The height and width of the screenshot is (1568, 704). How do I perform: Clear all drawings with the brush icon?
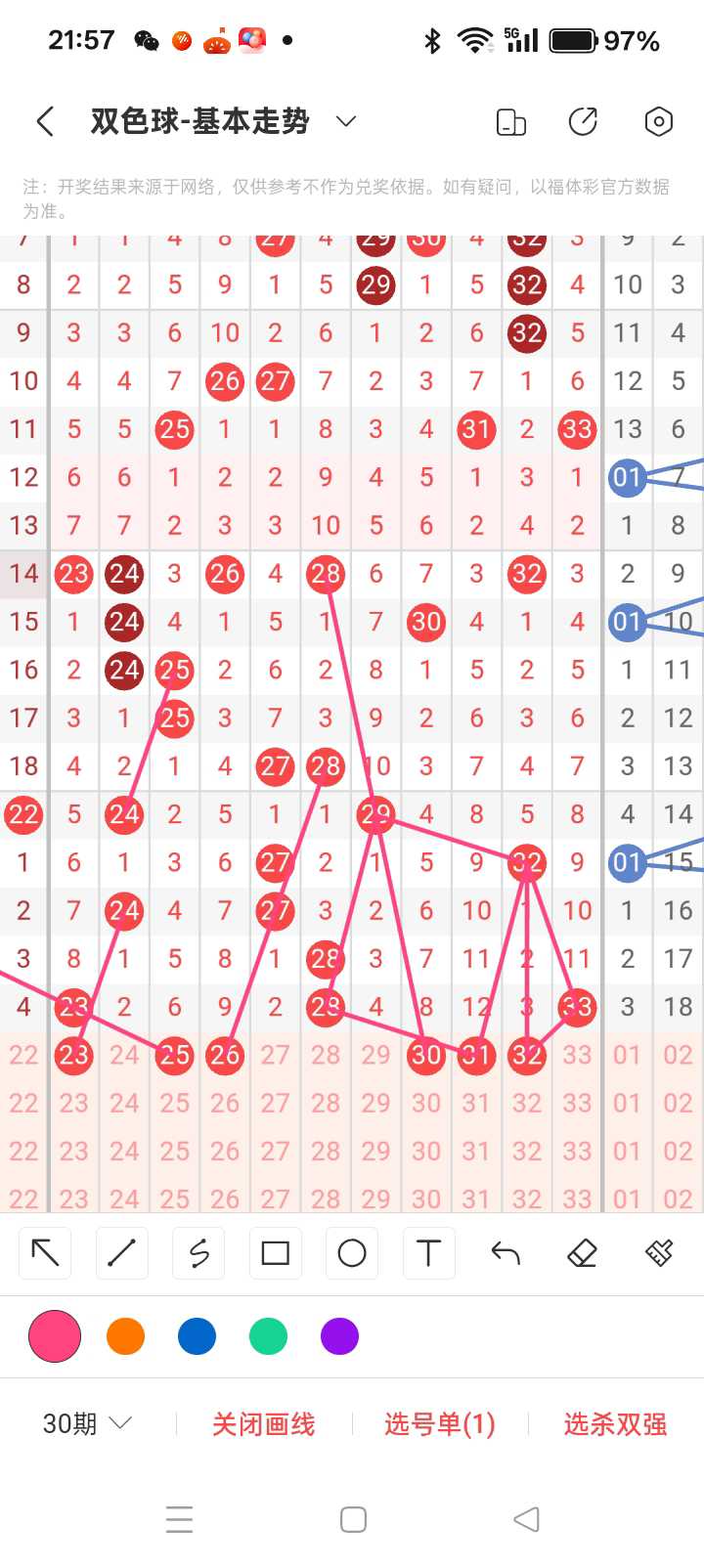pos(659,1253)
